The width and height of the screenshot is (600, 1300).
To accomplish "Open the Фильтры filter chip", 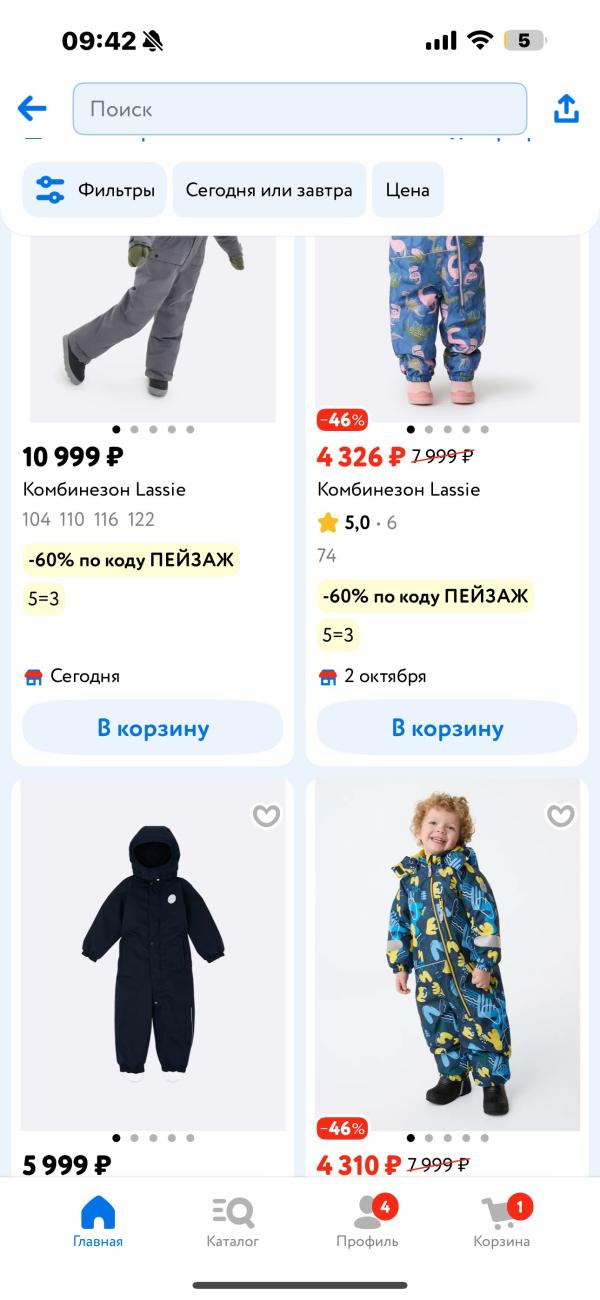I will pos(95,190).
